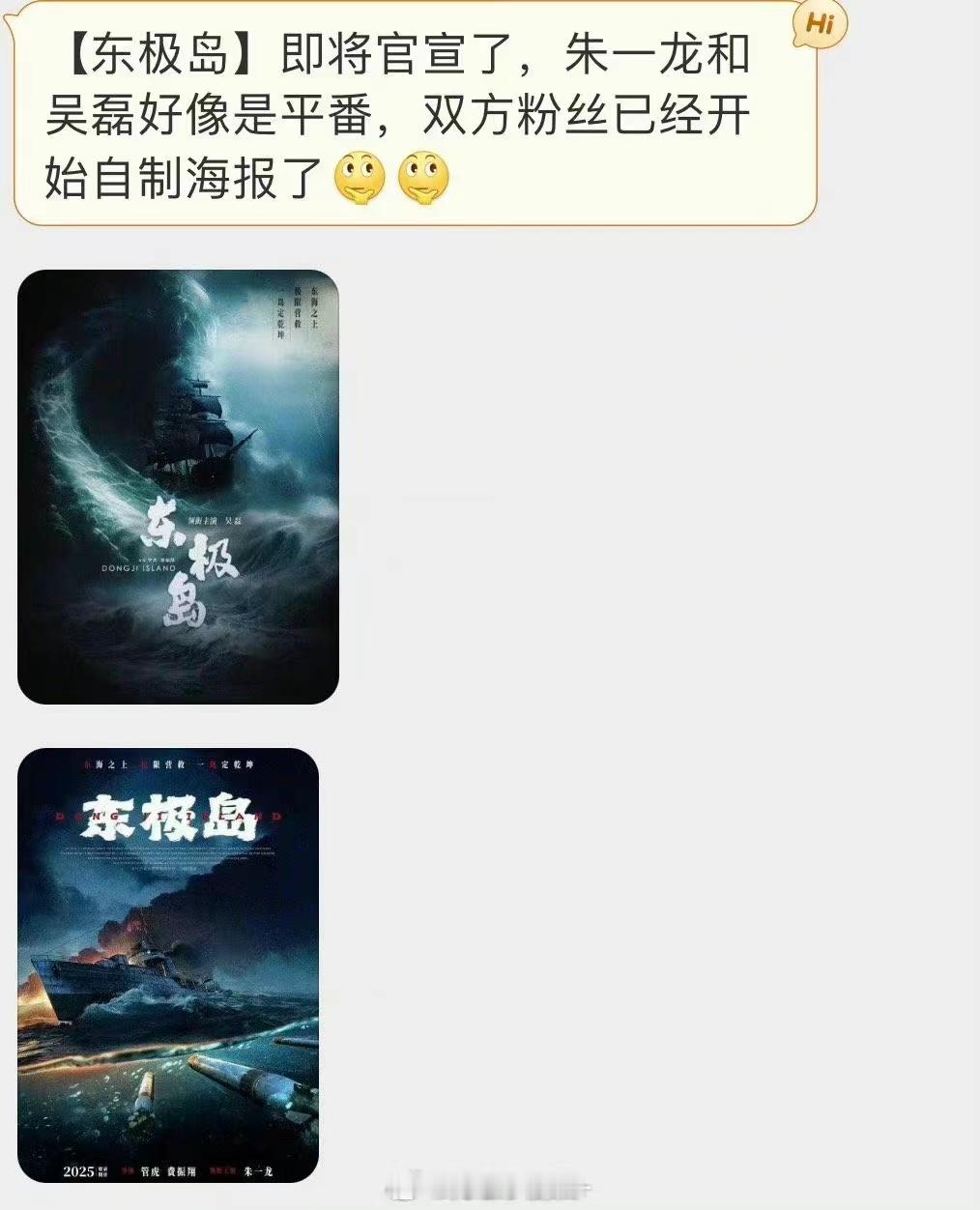Click the 2025 release year label
This screenshot has height=1210, width=980.
click(x=78, y=1171)
